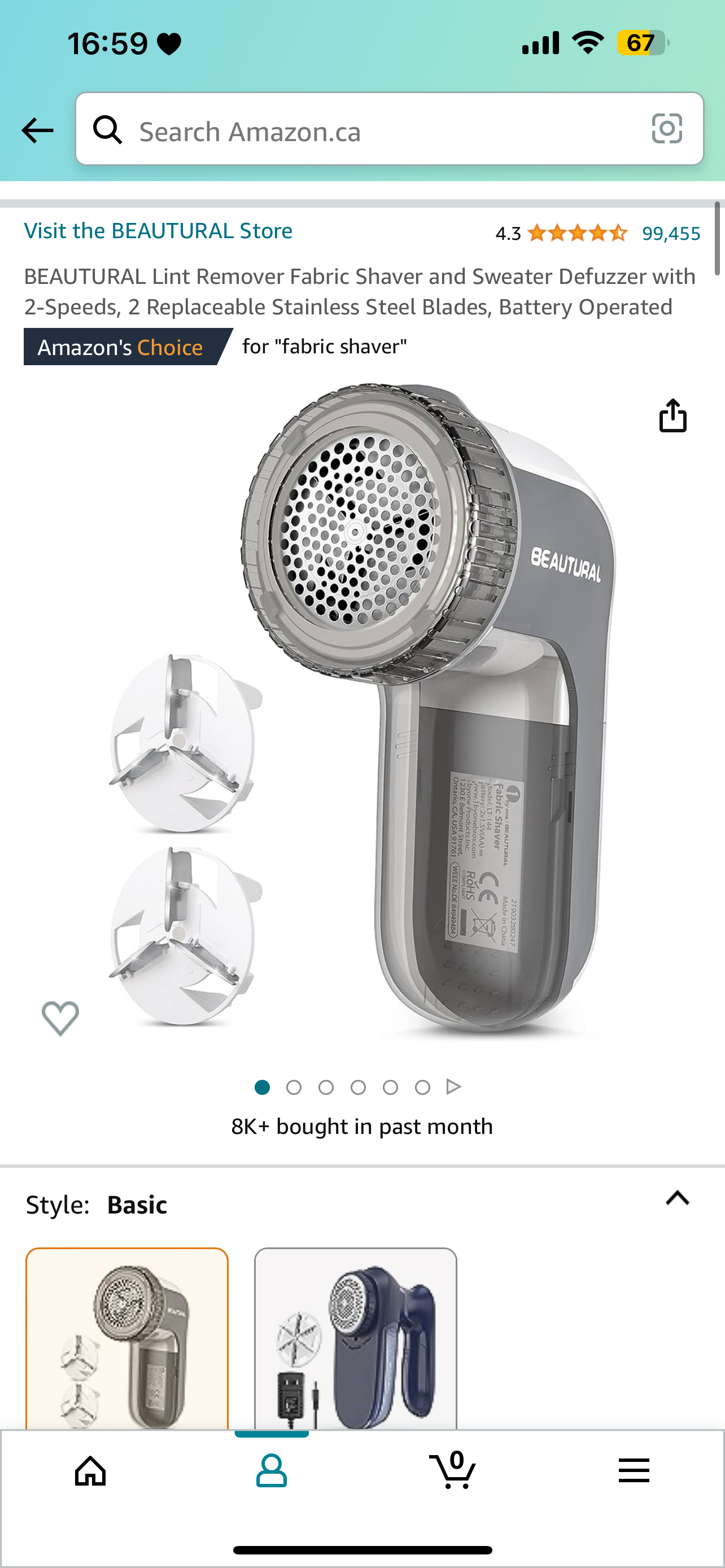Open the shopping cart

(453, 1472)
